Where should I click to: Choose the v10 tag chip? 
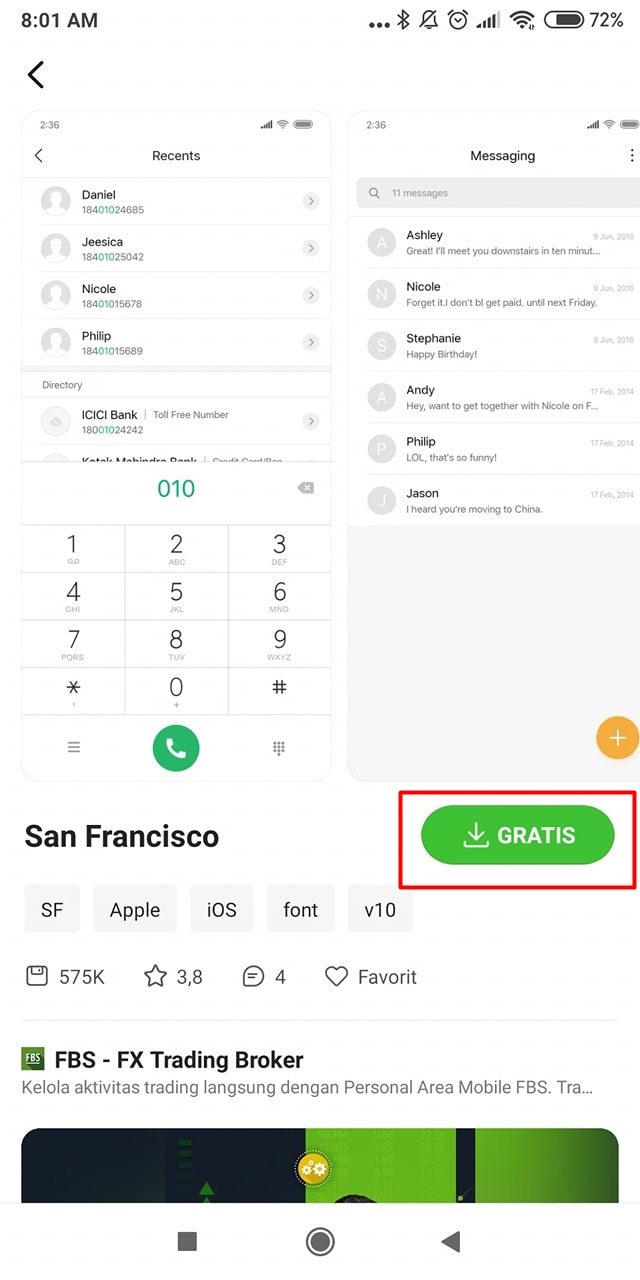[380, 909]
